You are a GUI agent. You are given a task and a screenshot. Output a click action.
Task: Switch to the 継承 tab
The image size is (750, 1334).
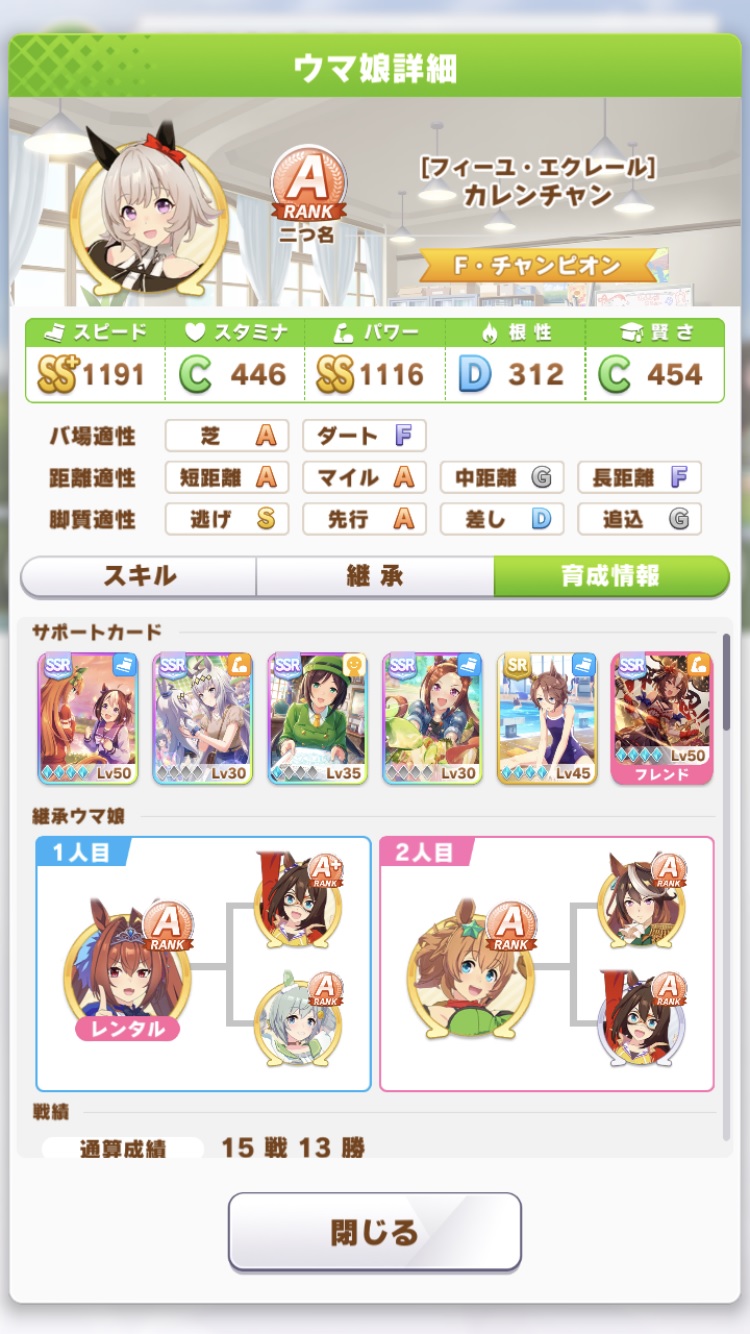375,577
